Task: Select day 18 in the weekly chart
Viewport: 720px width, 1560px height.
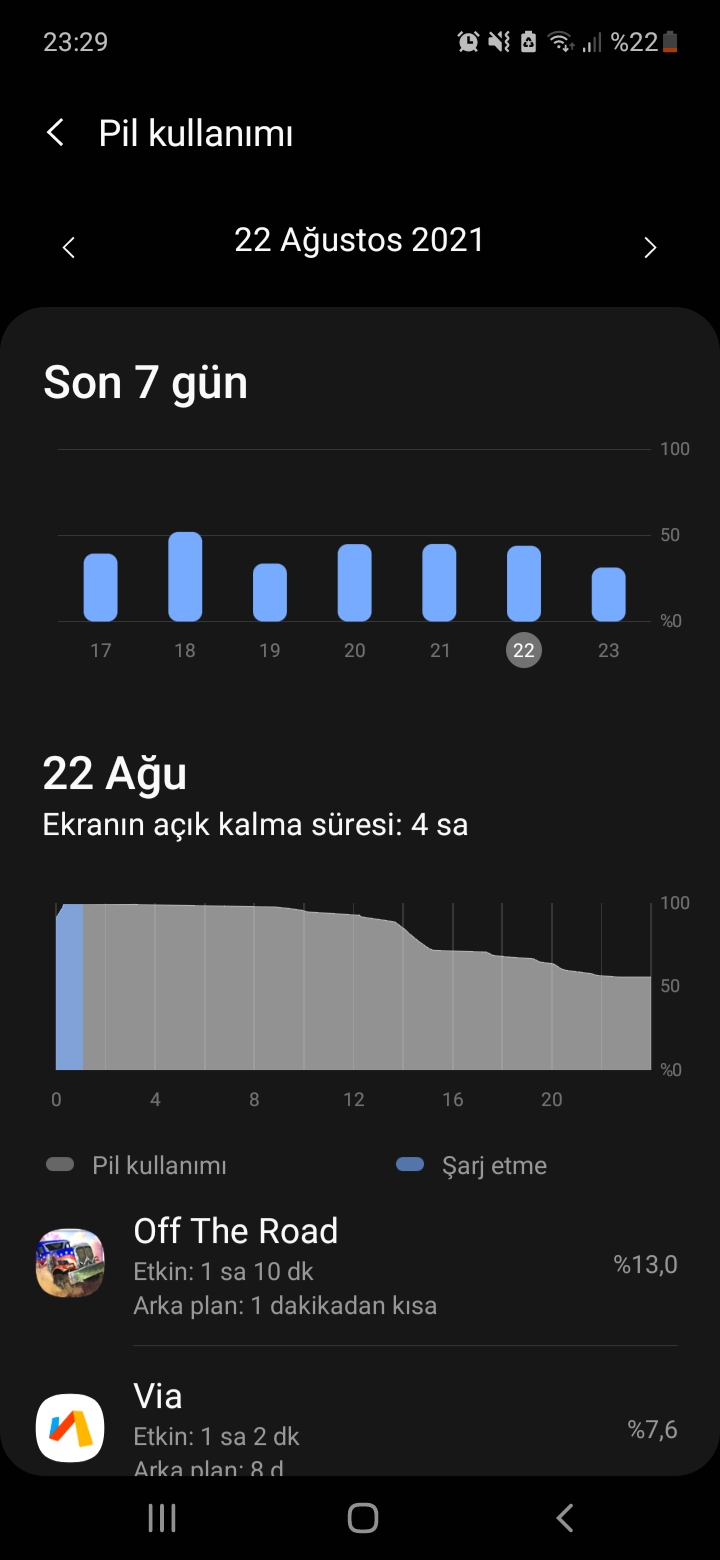Action: pyautogui.click(x=185, y=577)
